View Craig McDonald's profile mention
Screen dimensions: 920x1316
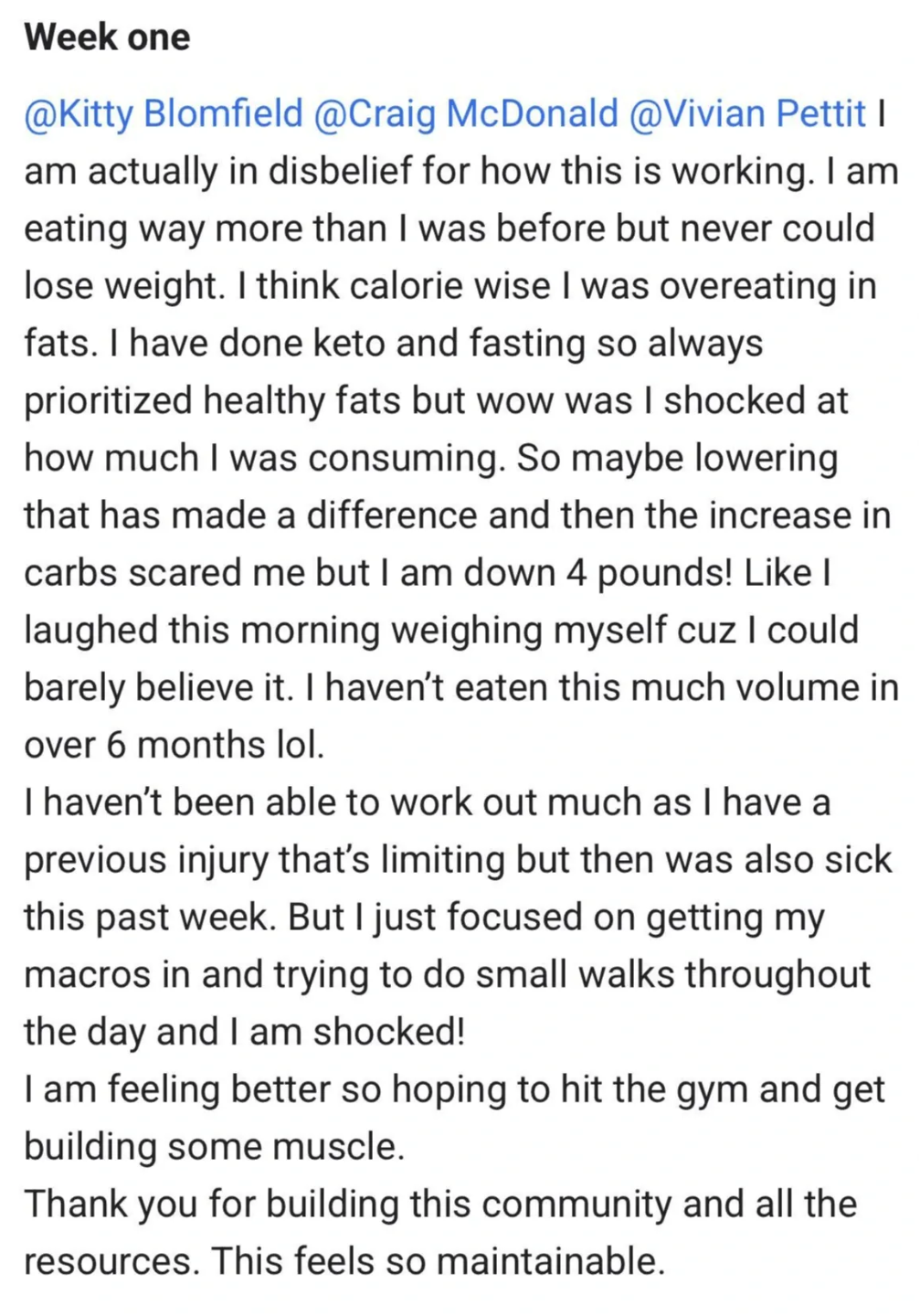(x=465, y=113)
